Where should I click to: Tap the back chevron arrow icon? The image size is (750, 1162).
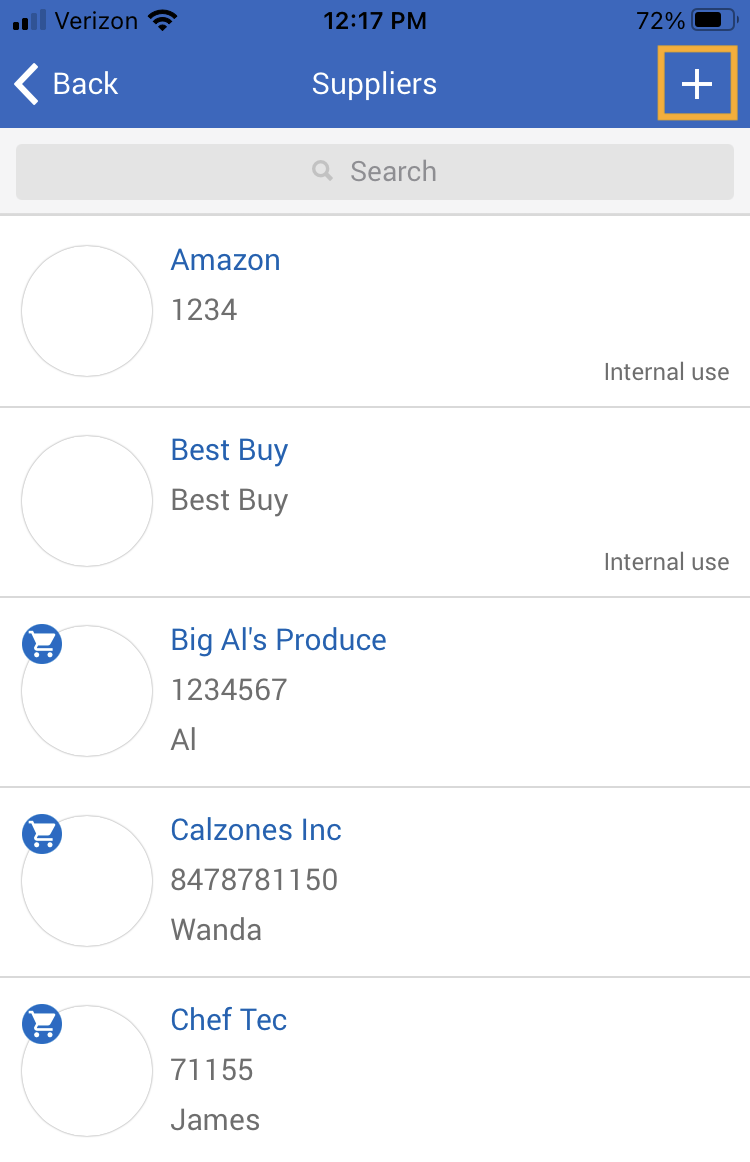(24, 84)
